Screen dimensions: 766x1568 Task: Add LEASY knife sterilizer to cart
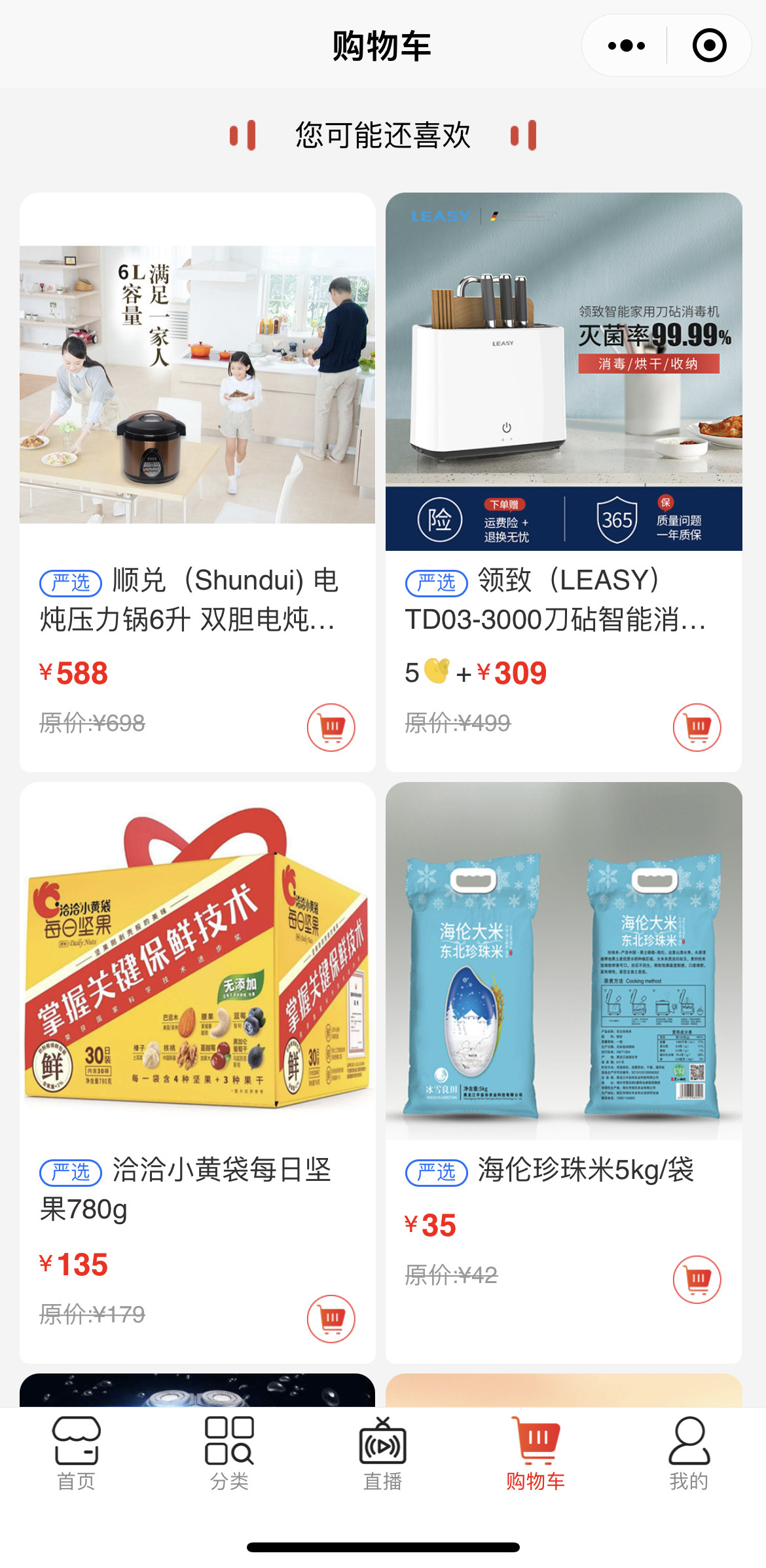[x=697, y=727]
